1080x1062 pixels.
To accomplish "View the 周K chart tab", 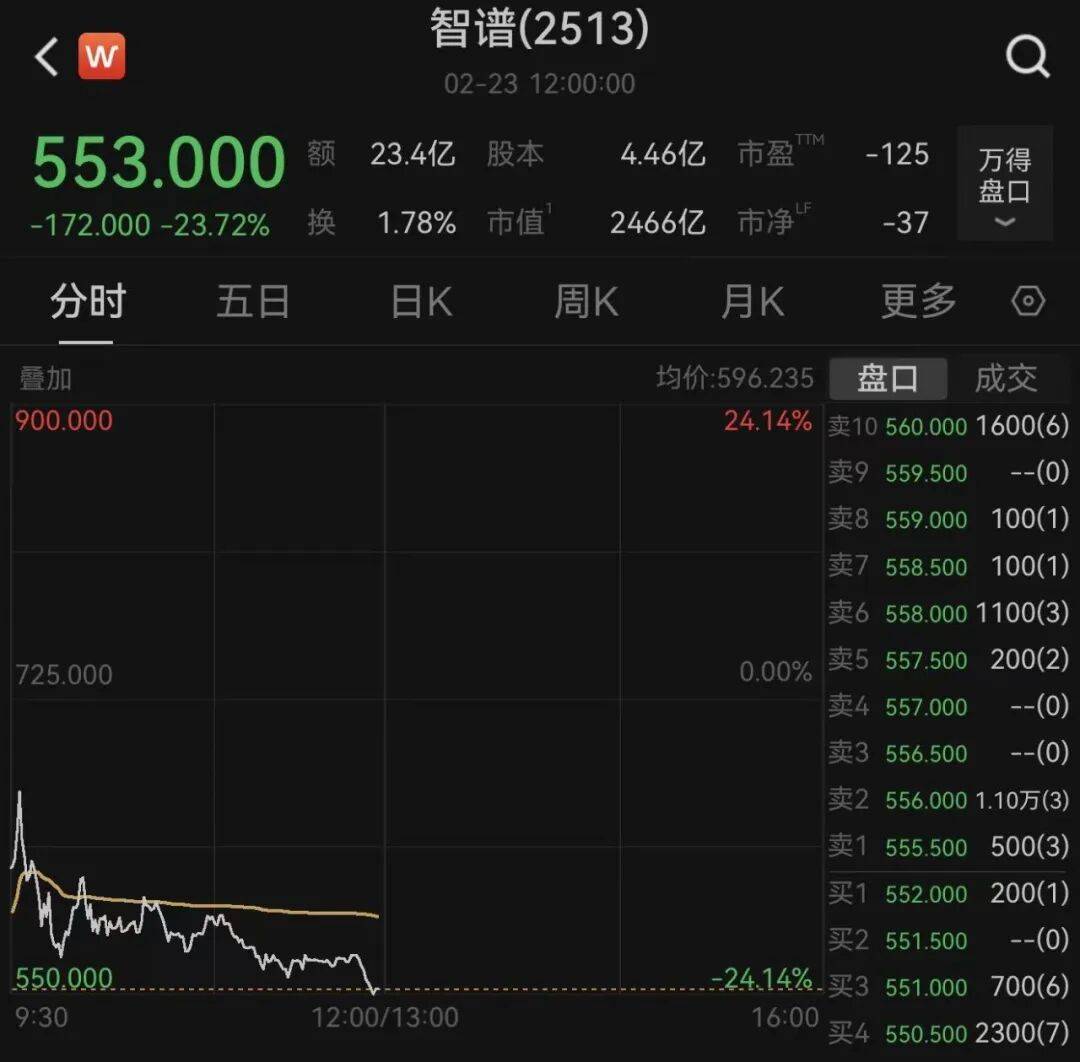I will tap(586, 301).
